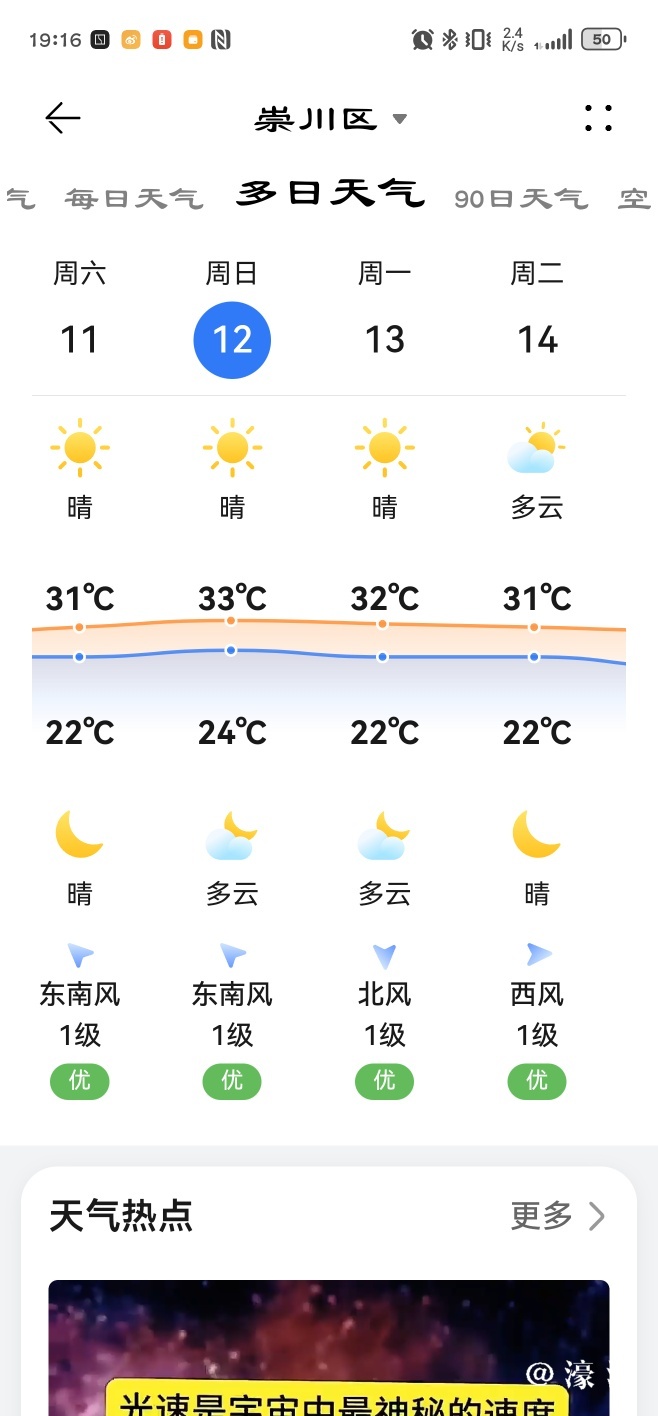Open the four-dot more menu
Screen dimensions: 658x1416
598,119
